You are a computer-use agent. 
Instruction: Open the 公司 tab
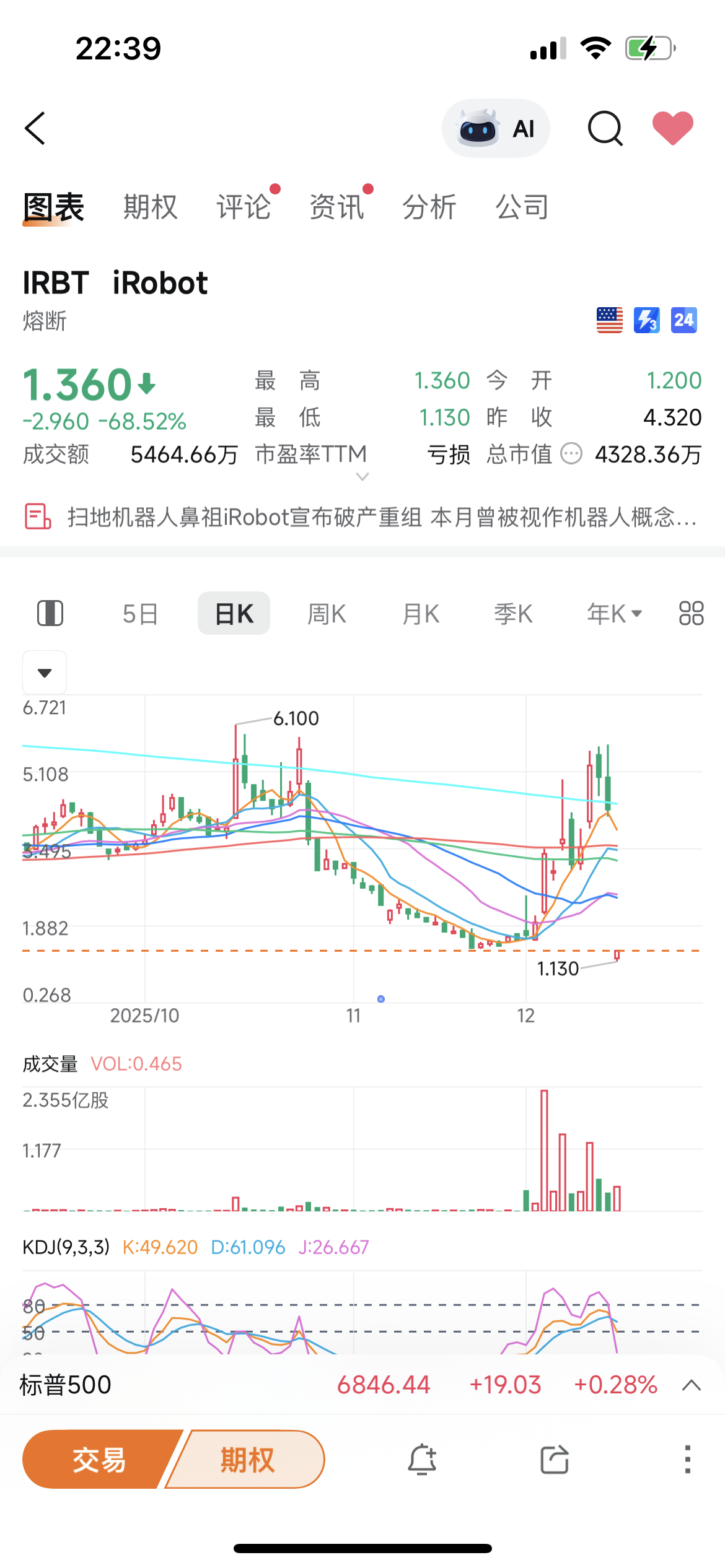(x=522, y=207)
